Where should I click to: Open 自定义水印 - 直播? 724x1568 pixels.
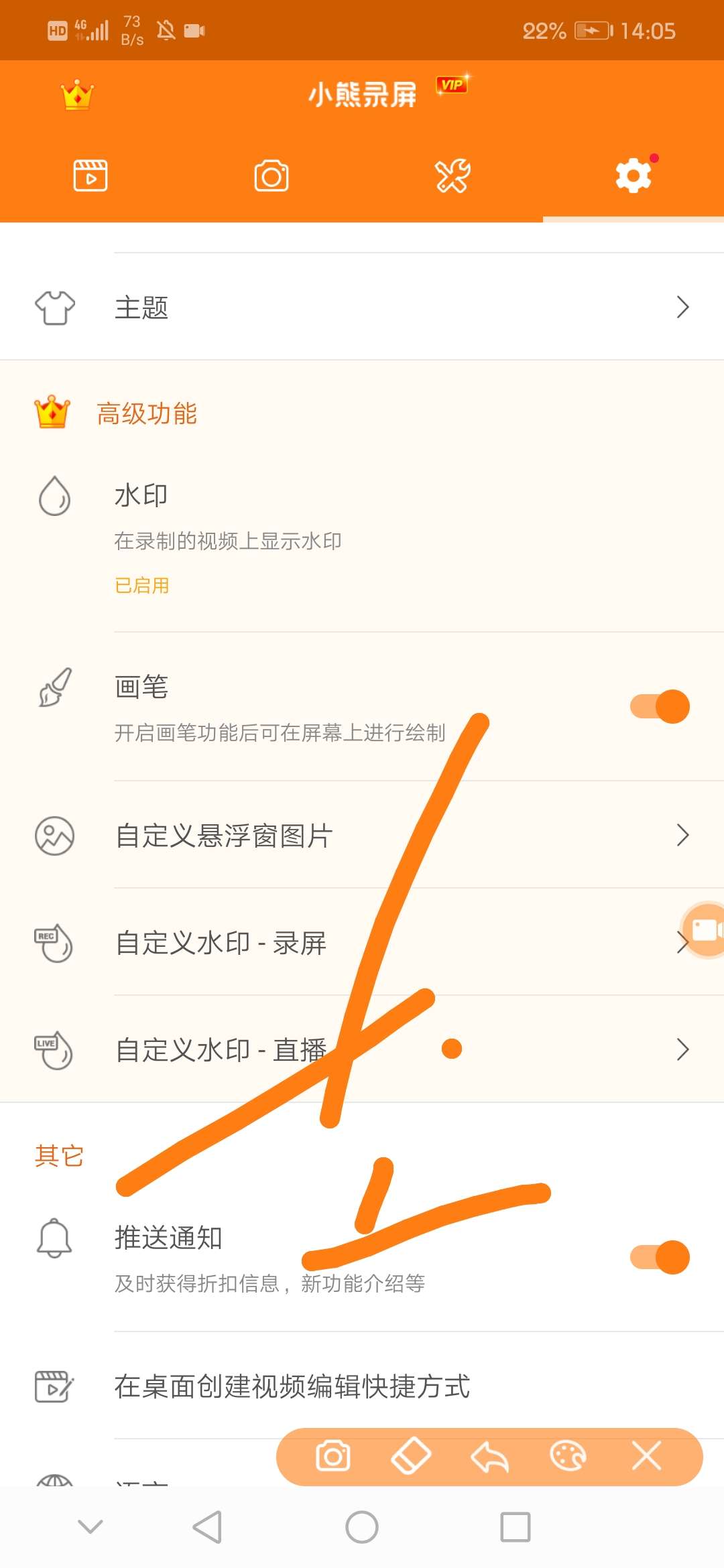click(362, 1050)
